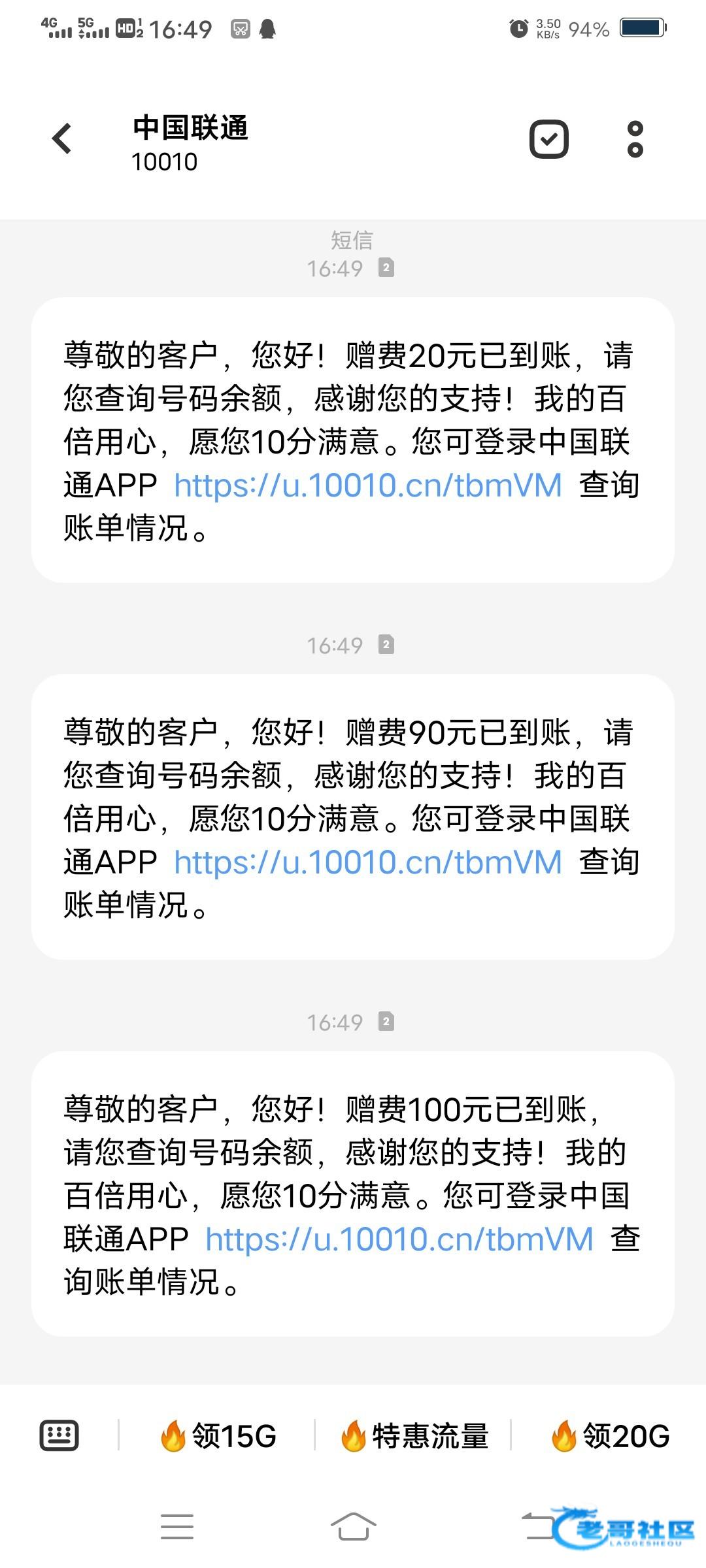The width and height of the screenshot is (706, 1568).
Task: Switch to keyboard input
Action: pyautogui.click(x=59, y=1435)
